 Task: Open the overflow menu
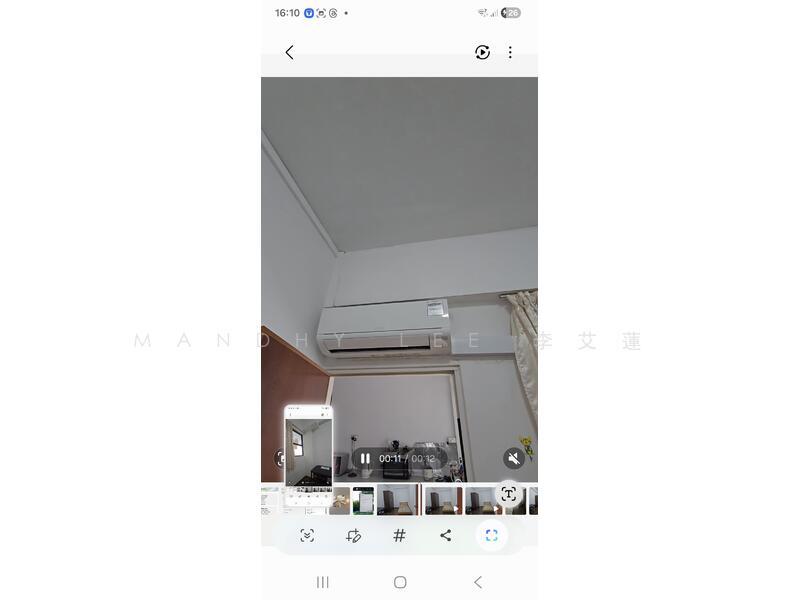click(510, 52)
